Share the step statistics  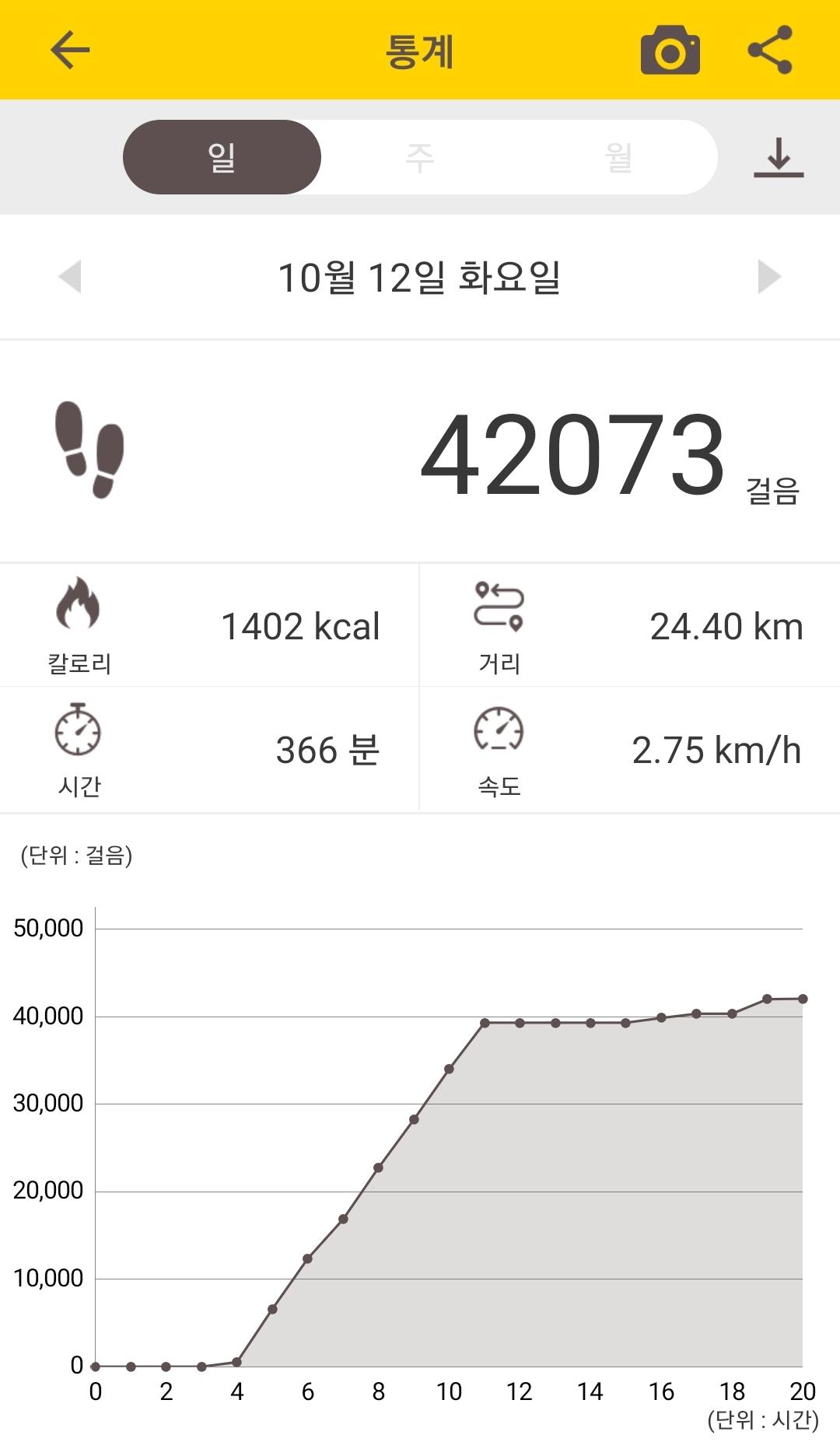click(x=769, y=51)
